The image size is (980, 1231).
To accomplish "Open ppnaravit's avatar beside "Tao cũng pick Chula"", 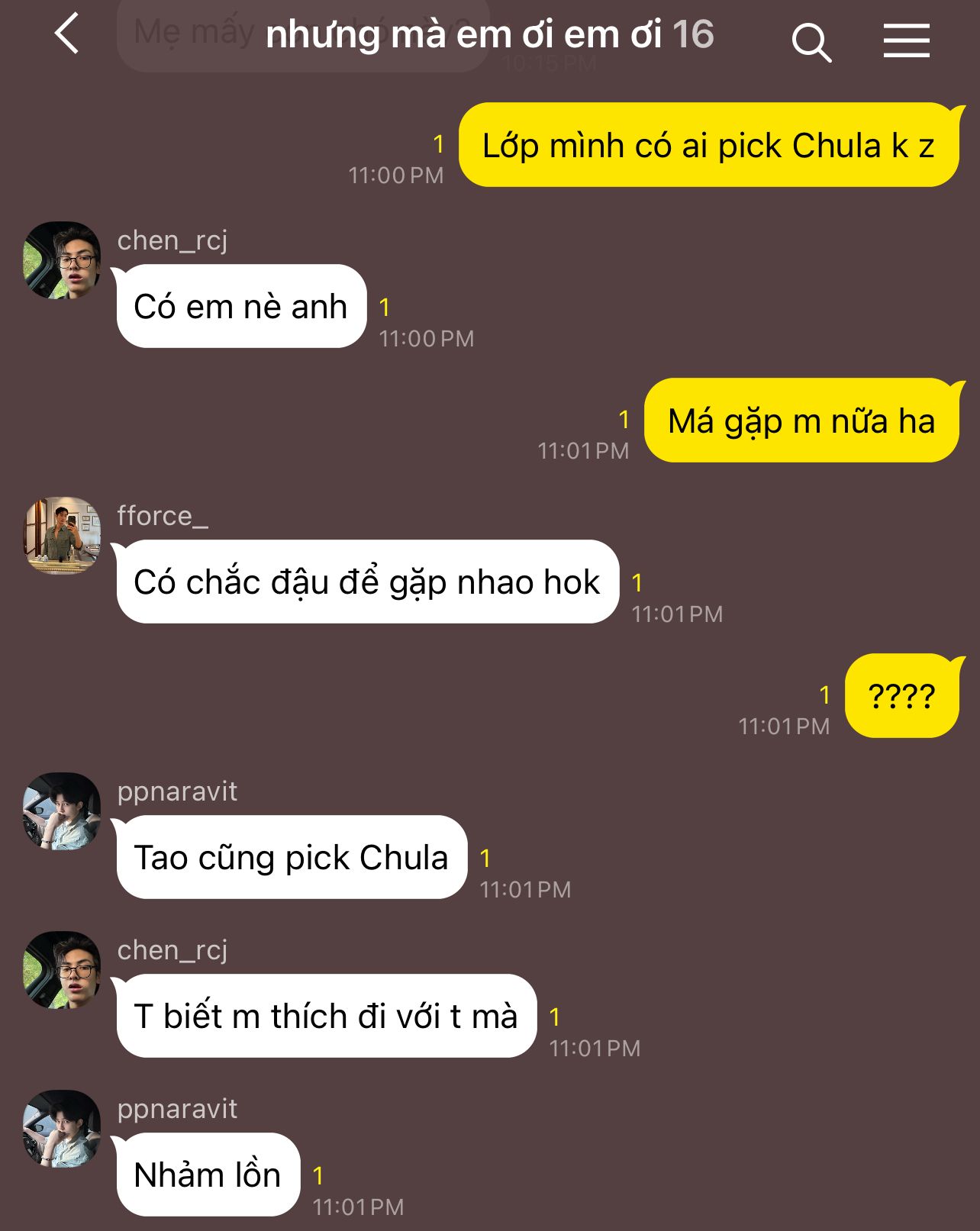I will (x=63, y=811).
